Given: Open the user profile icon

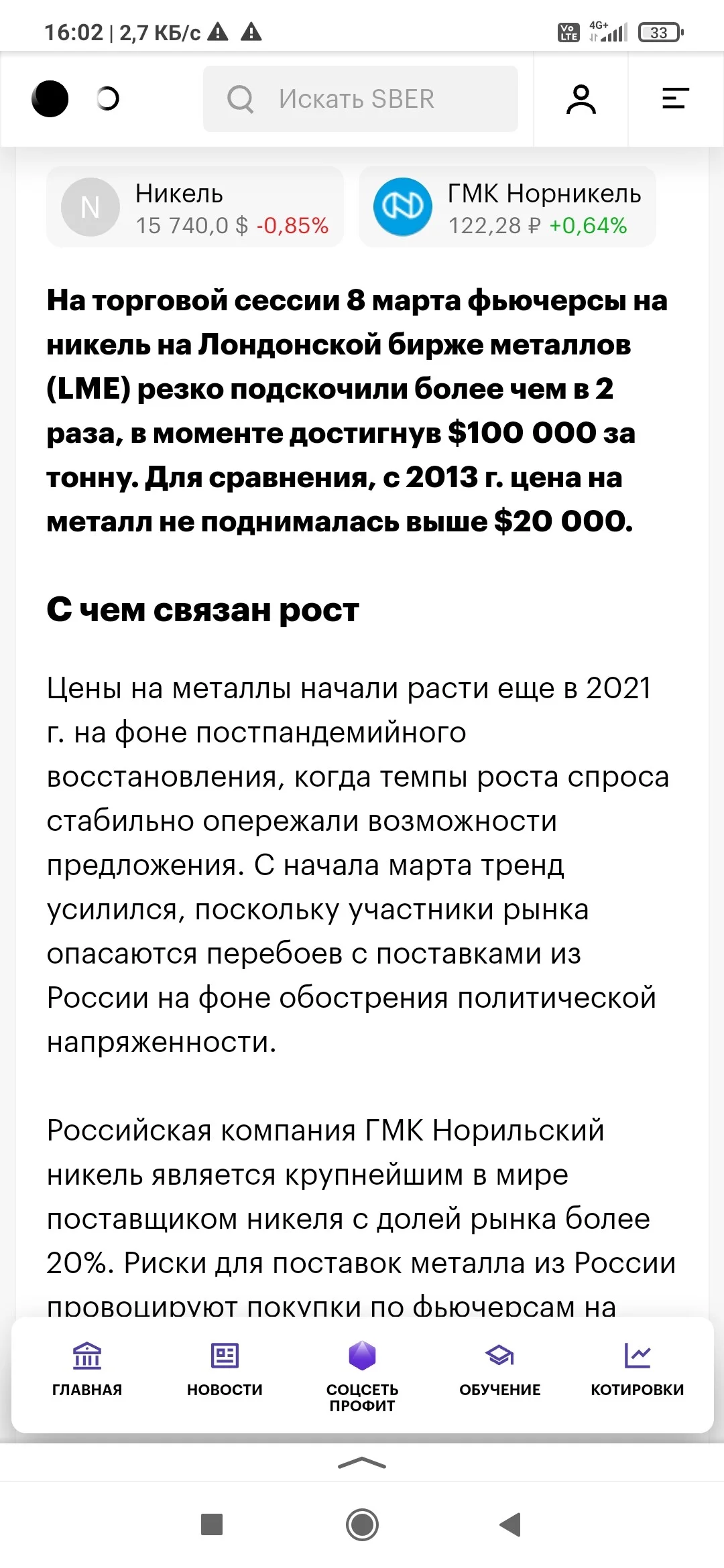Looking at the screenshot, I should click(581, 99).
